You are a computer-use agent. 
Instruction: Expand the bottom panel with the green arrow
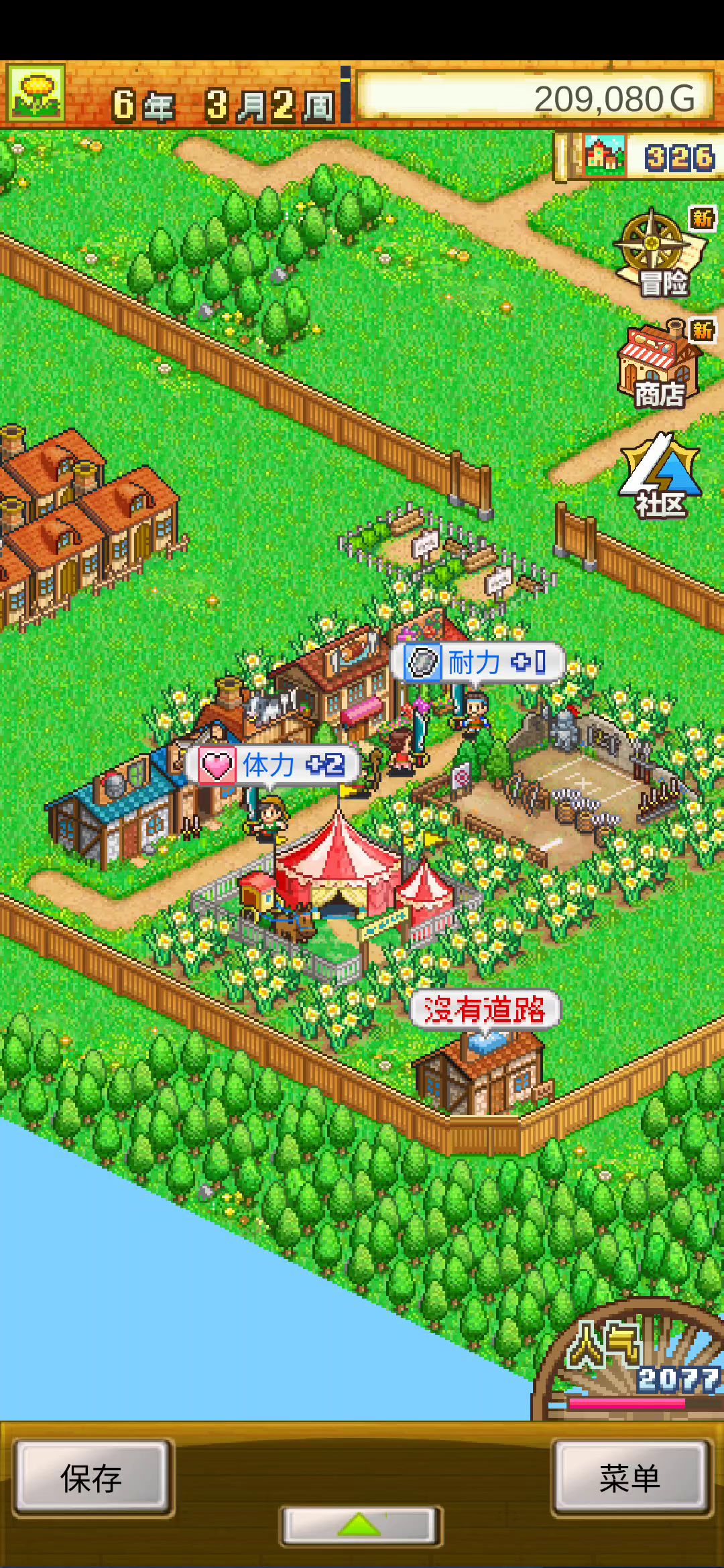coord(361,1526)
